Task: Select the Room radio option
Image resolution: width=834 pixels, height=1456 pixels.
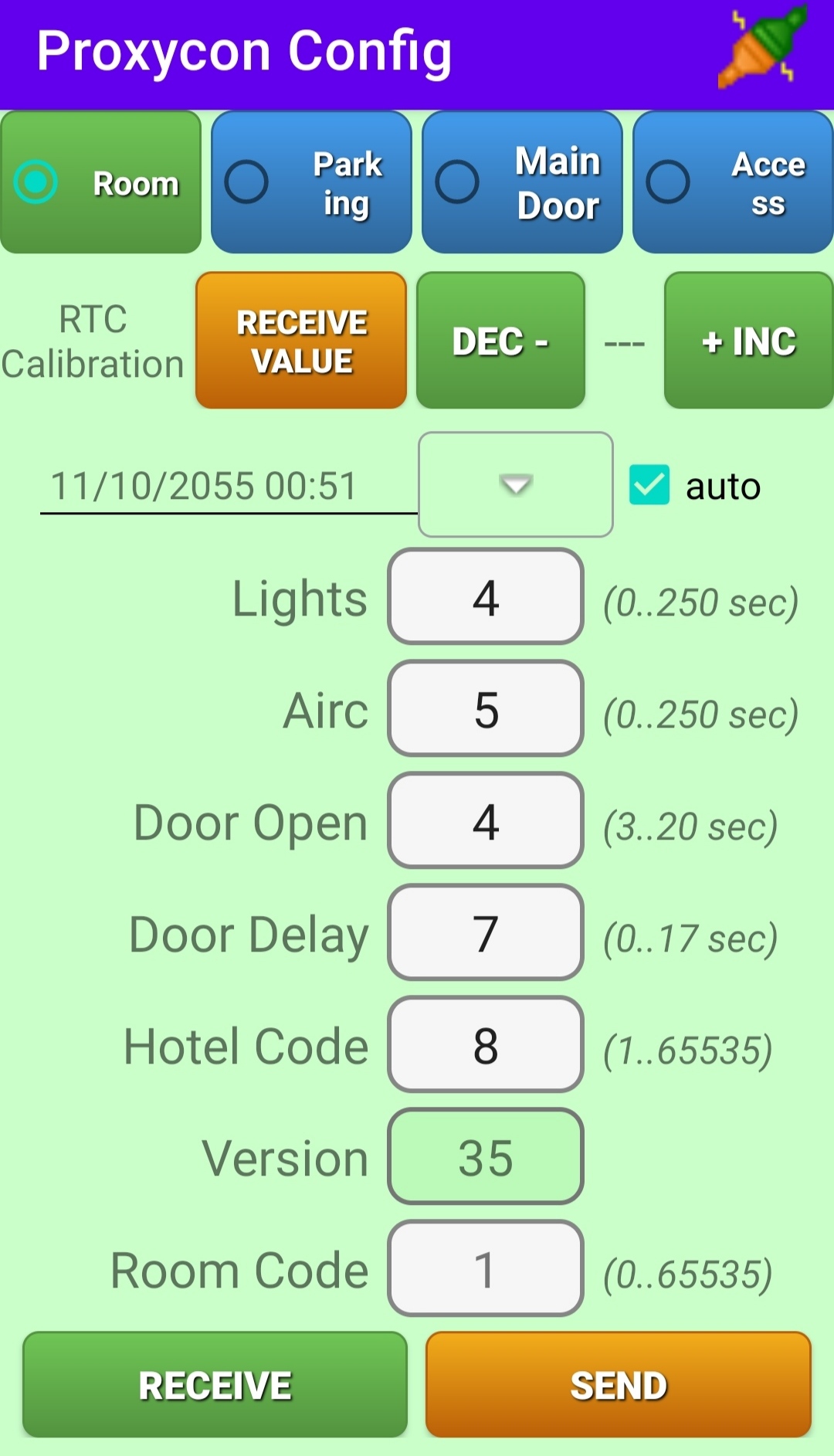Action: pos(100,183)
